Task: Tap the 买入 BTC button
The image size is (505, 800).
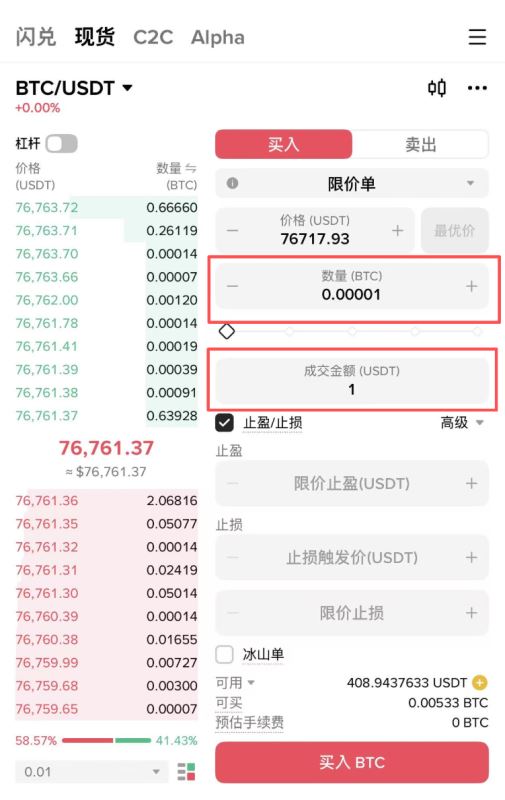Action: [x=351, y=762]
